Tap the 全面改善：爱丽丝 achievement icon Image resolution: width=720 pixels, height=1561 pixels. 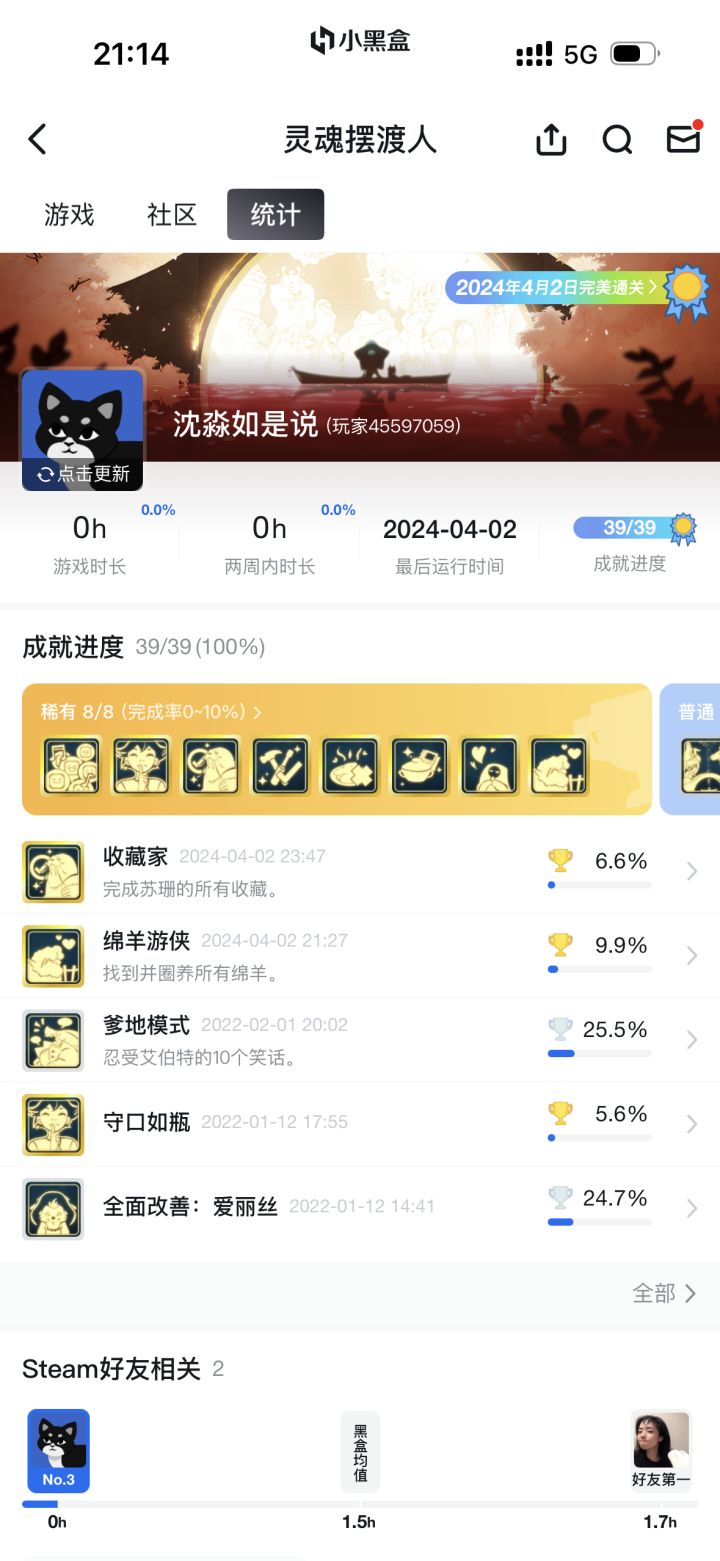click(x=52, y=1208)
